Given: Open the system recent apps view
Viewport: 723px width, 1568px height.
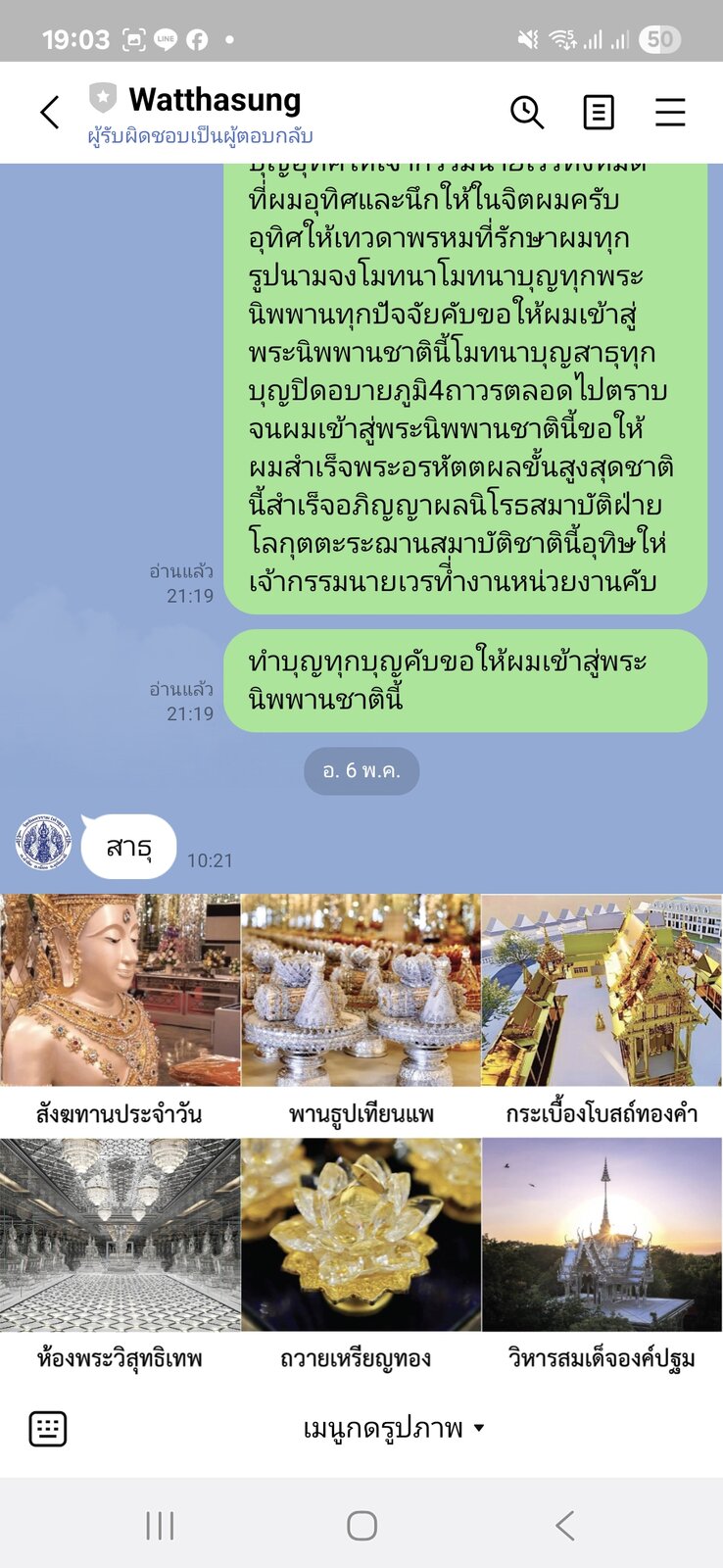Looking at the screenshot, I should [160, 1525].
